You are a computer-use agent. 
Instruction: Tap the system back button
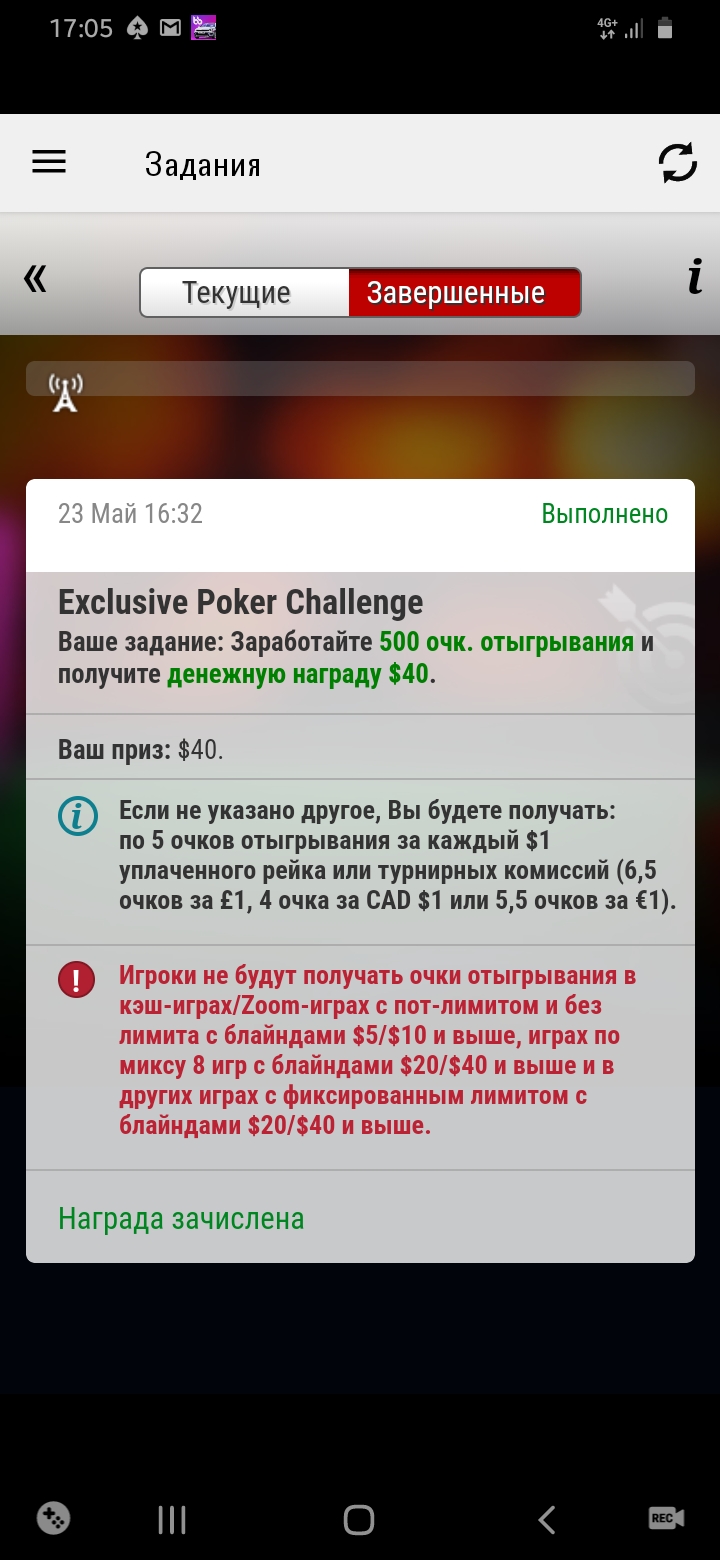[547, 1520]
